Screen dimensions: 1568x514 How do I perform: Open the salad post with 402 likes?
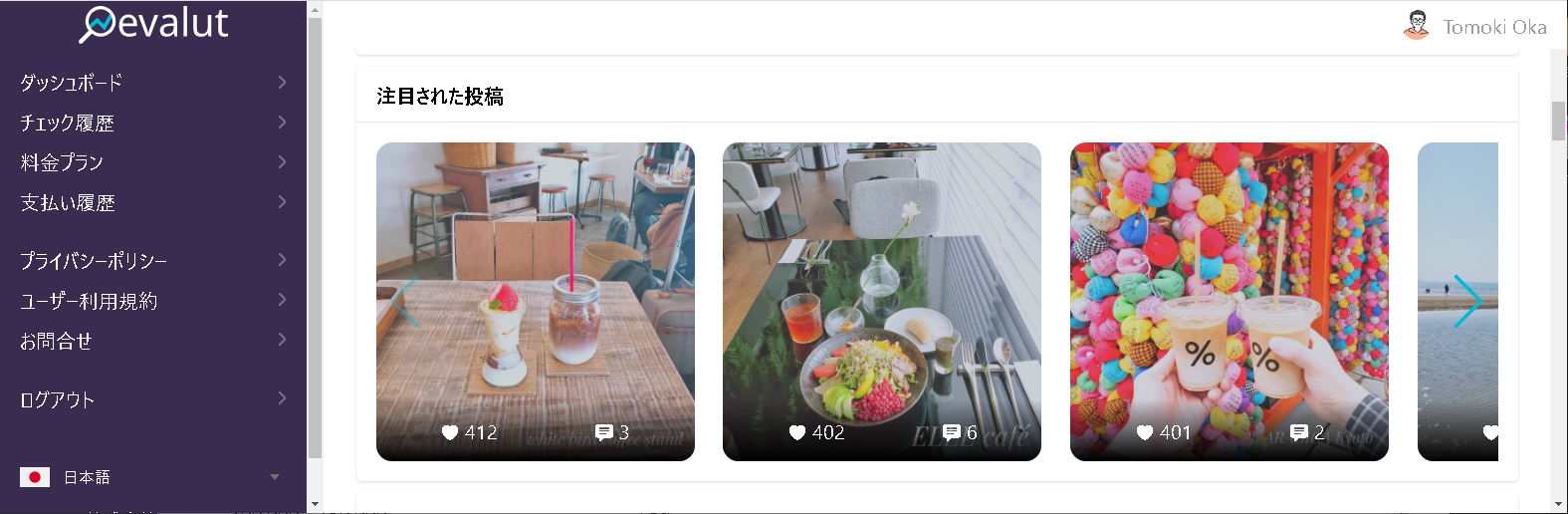881,301
